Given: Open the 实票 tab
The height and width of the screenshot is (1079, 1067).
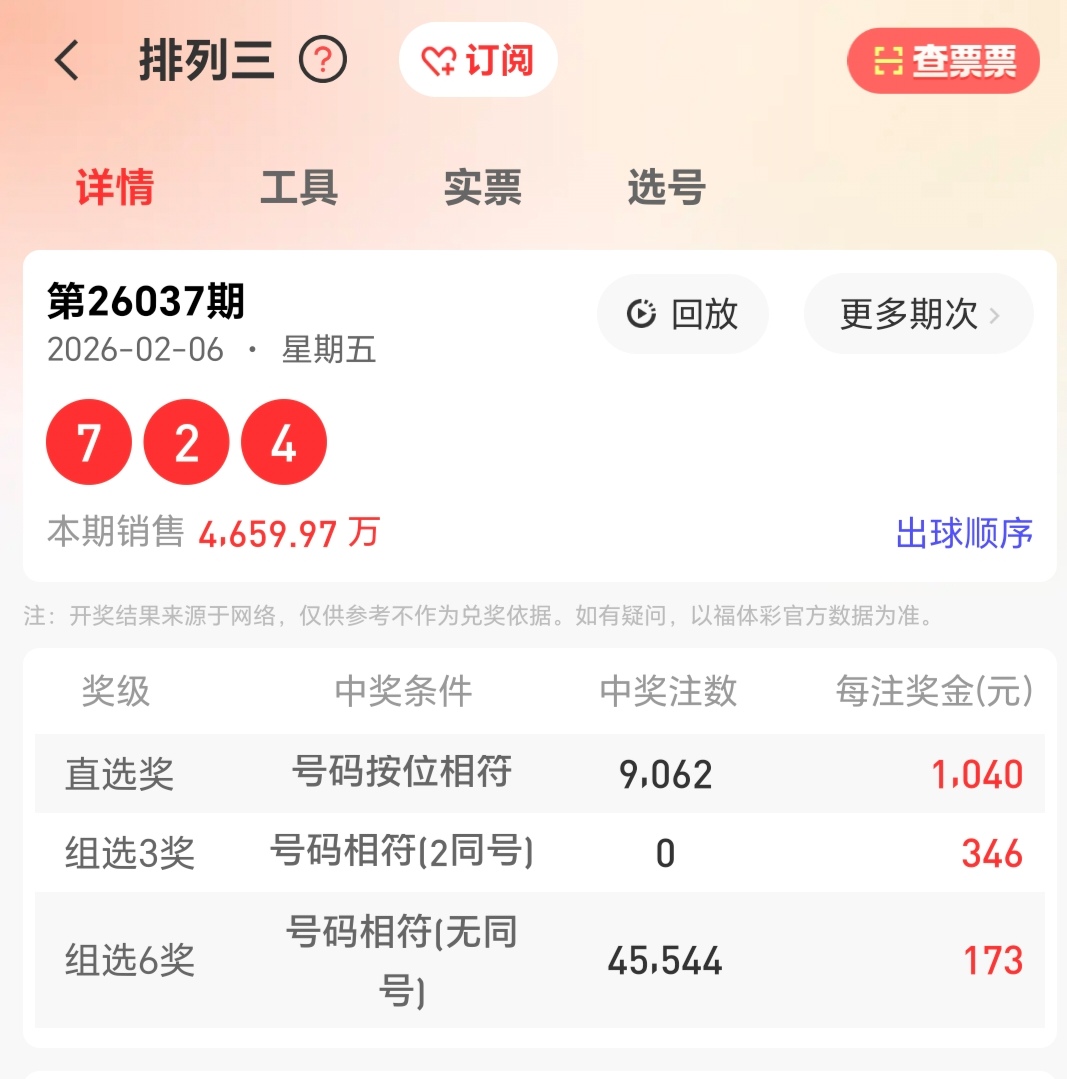Looking at the screenshot, I should point(481,187).
